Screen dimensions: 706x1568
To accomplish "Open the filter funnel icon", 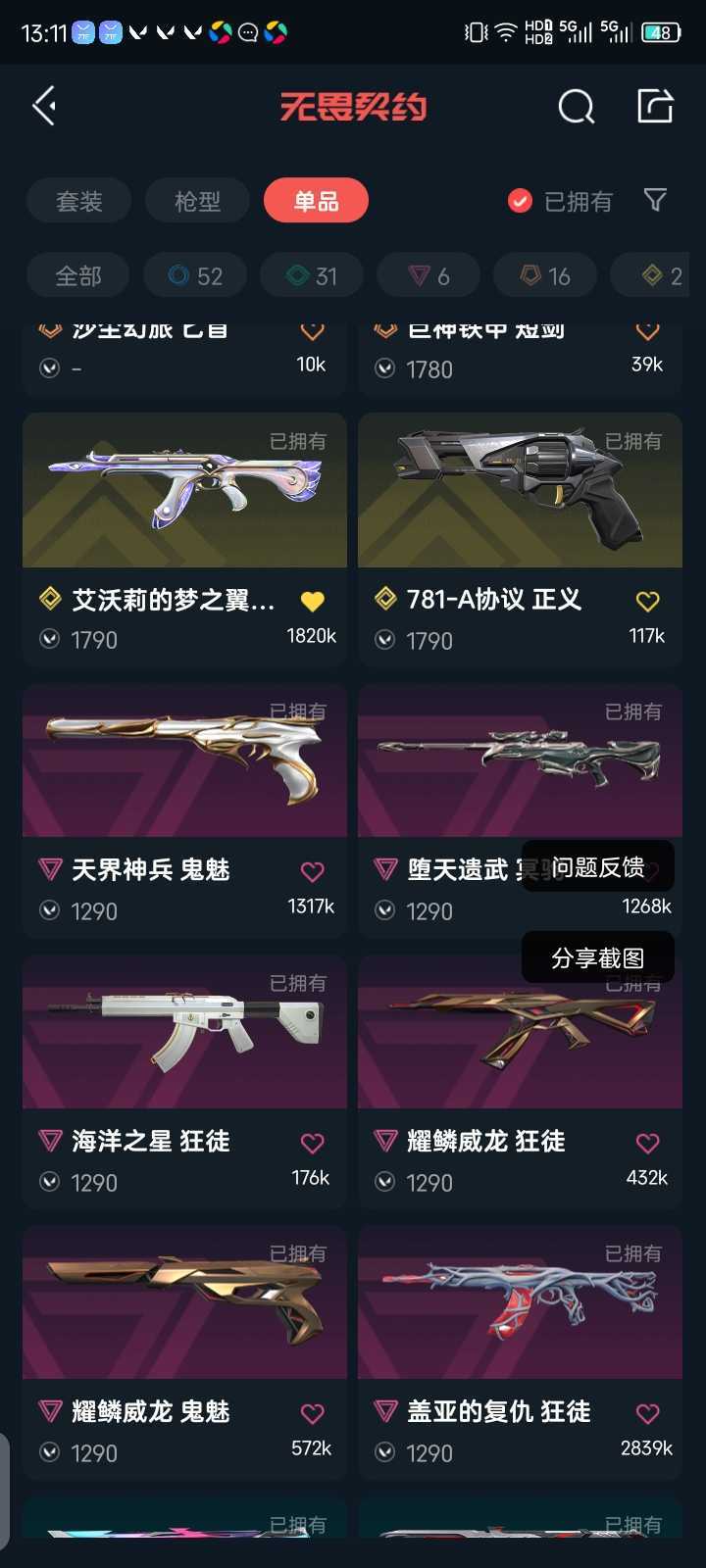I will [655, 200].
